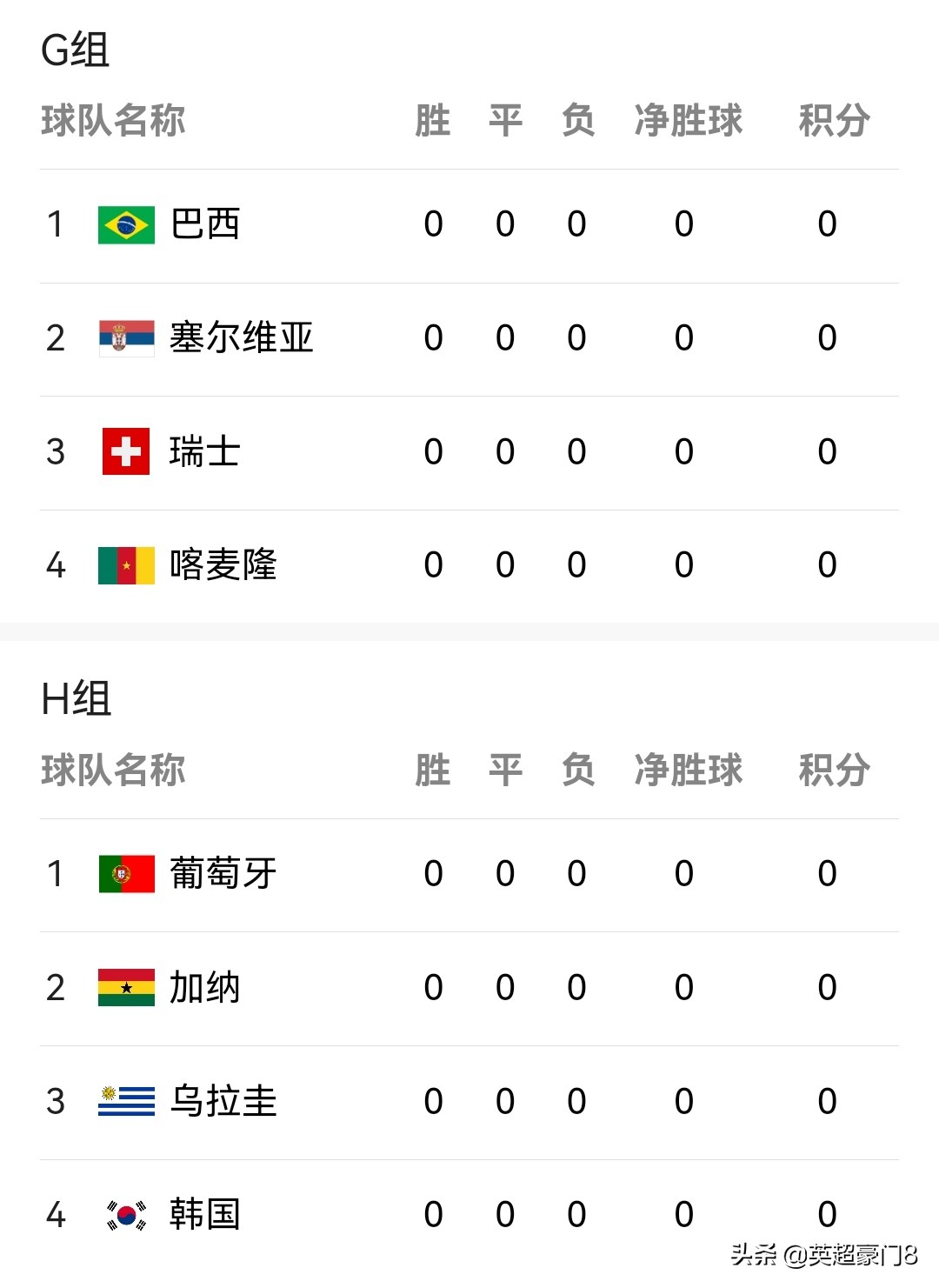Viewport: 939px width, 1288px height.
Task: Click the Portugal flag icon
Action: coord(126,873)
